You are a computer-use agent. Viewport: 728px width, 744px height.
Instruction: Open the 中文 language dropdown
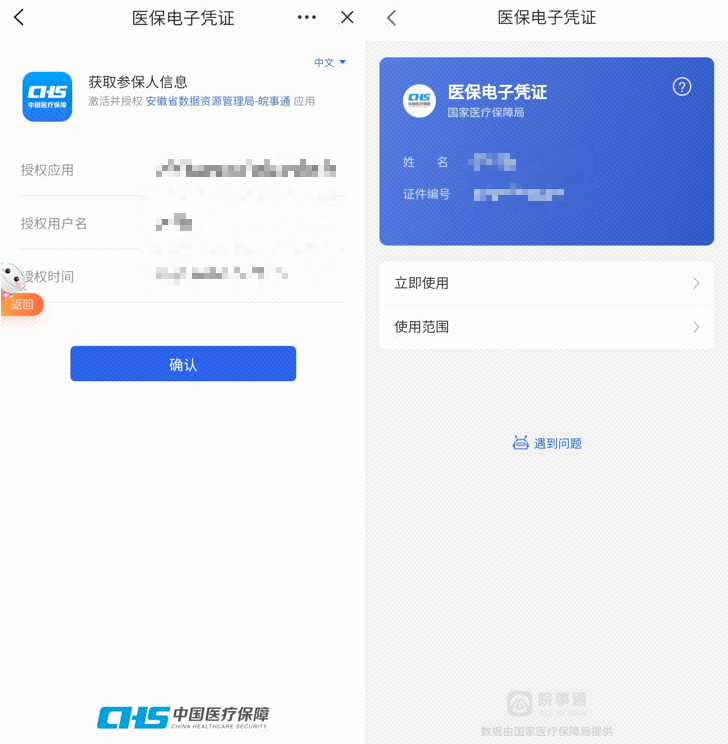click(x=329, y=62)
